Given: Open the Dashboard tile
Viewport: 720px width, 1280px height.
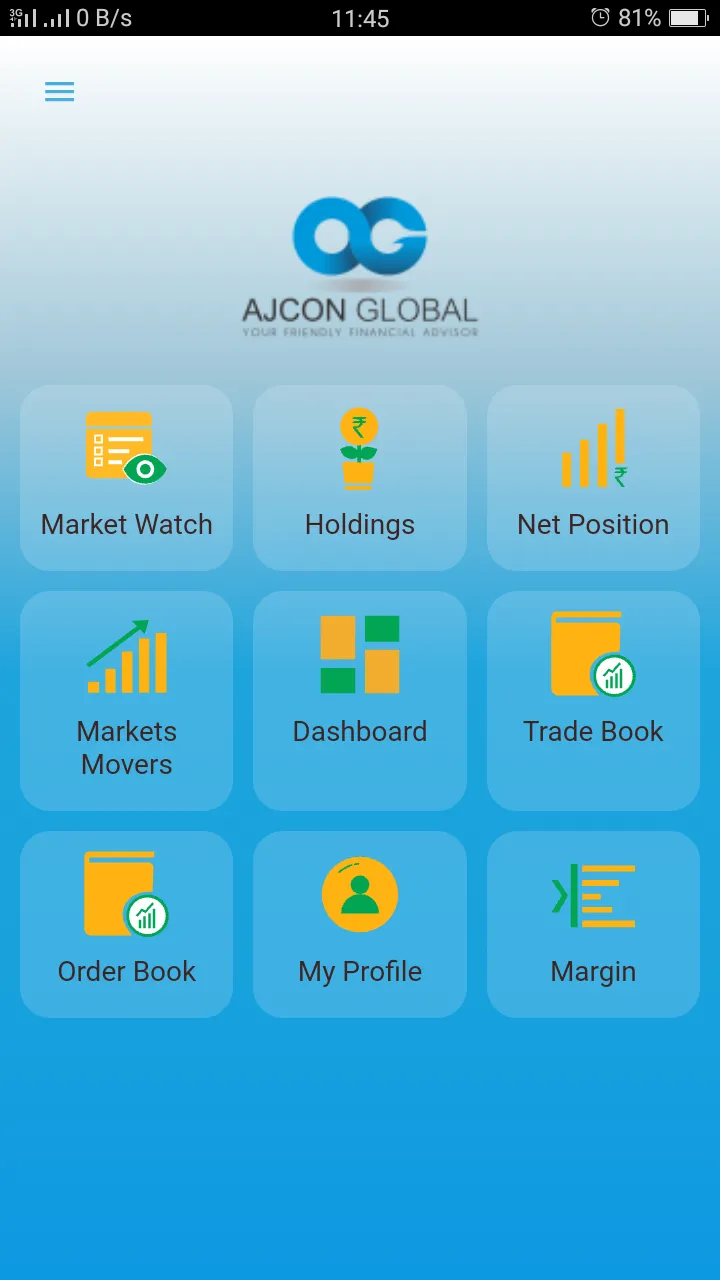Looking at the screenshot, I should (x=360, y=700).
